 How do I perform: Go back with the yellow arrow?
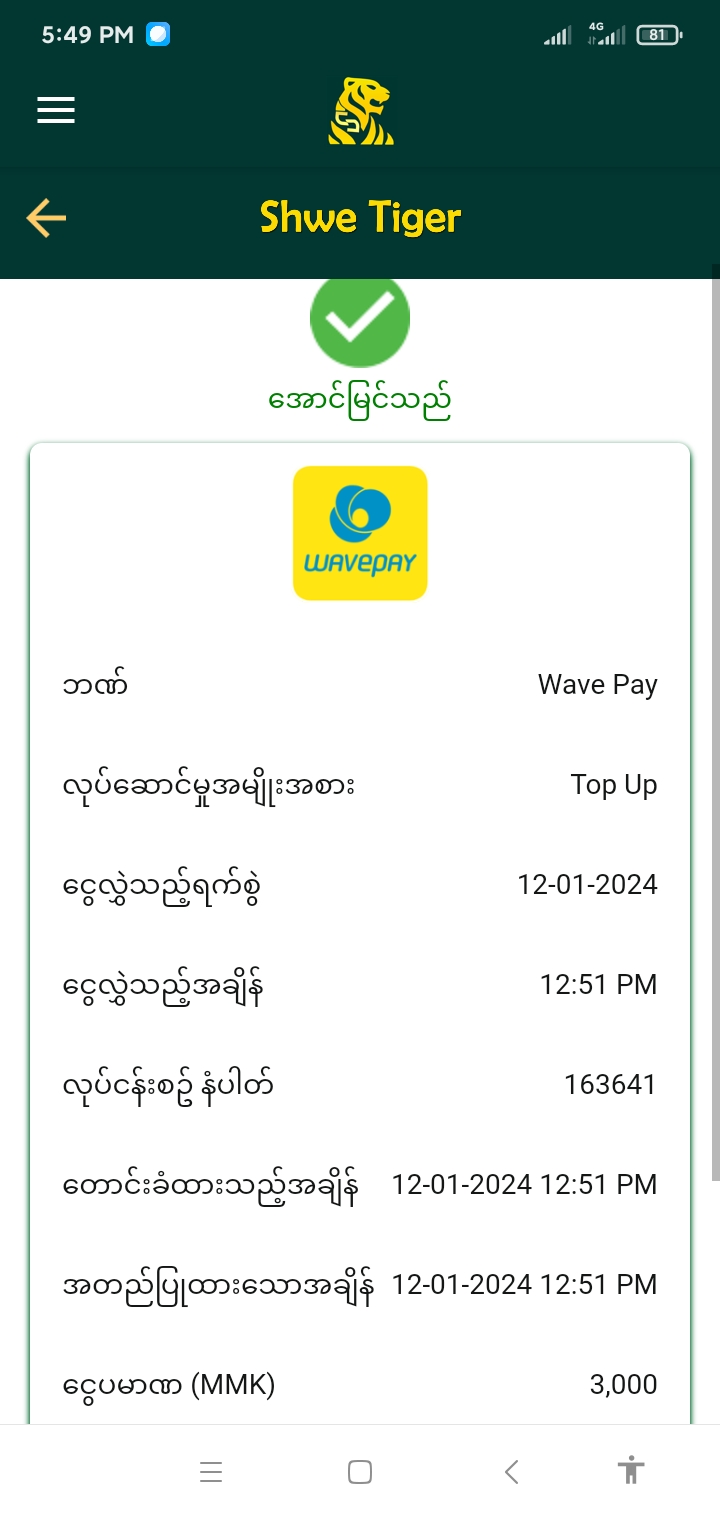46,218
